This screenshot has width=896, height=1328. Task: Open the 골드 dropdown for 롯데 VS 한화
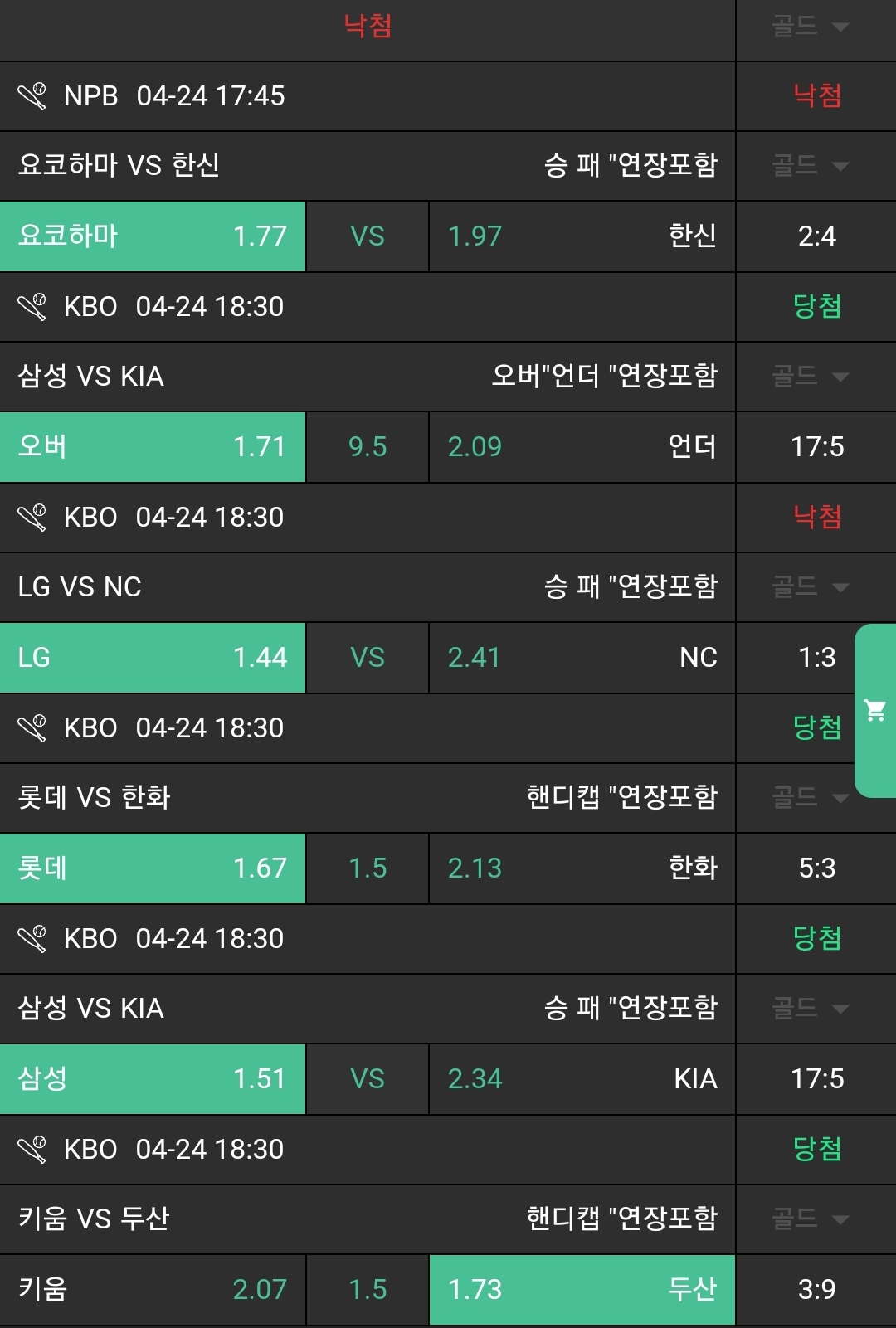pyautogui.click(x=811, y=798)
